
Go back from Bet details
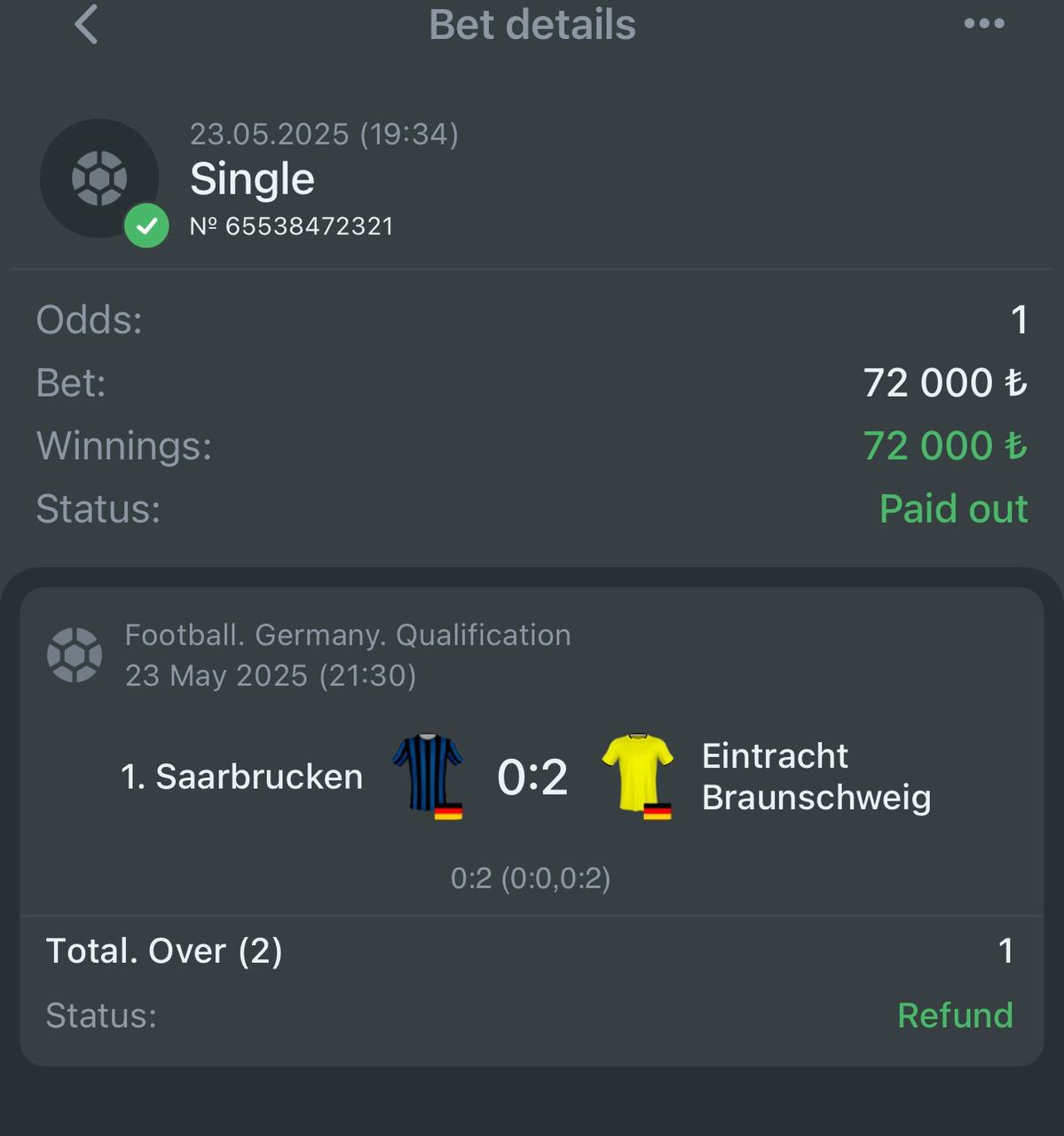pos(86,25)
